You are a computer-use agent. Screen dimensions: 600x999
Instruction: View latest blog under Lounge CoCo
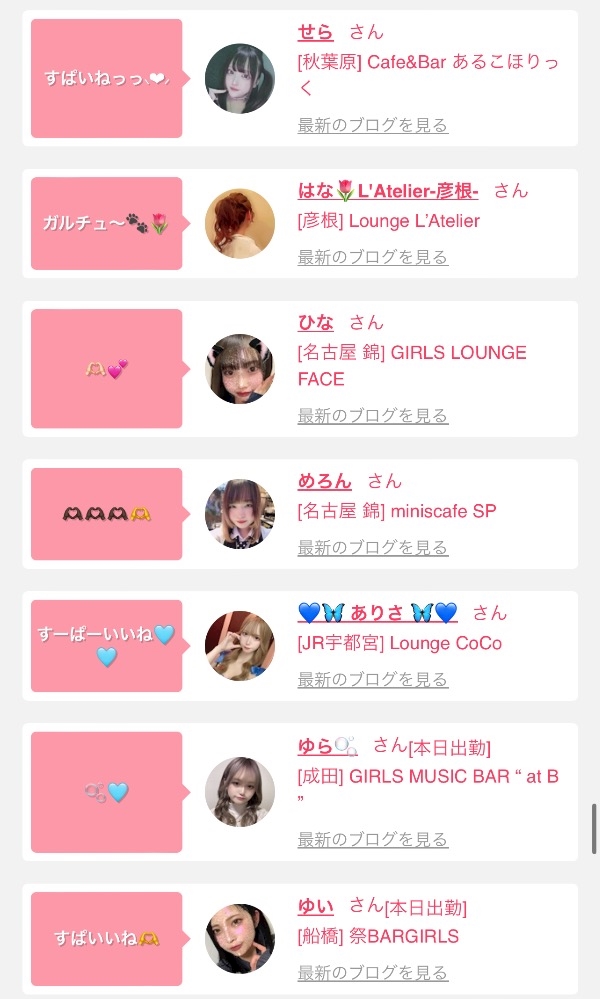coord(373,679)
